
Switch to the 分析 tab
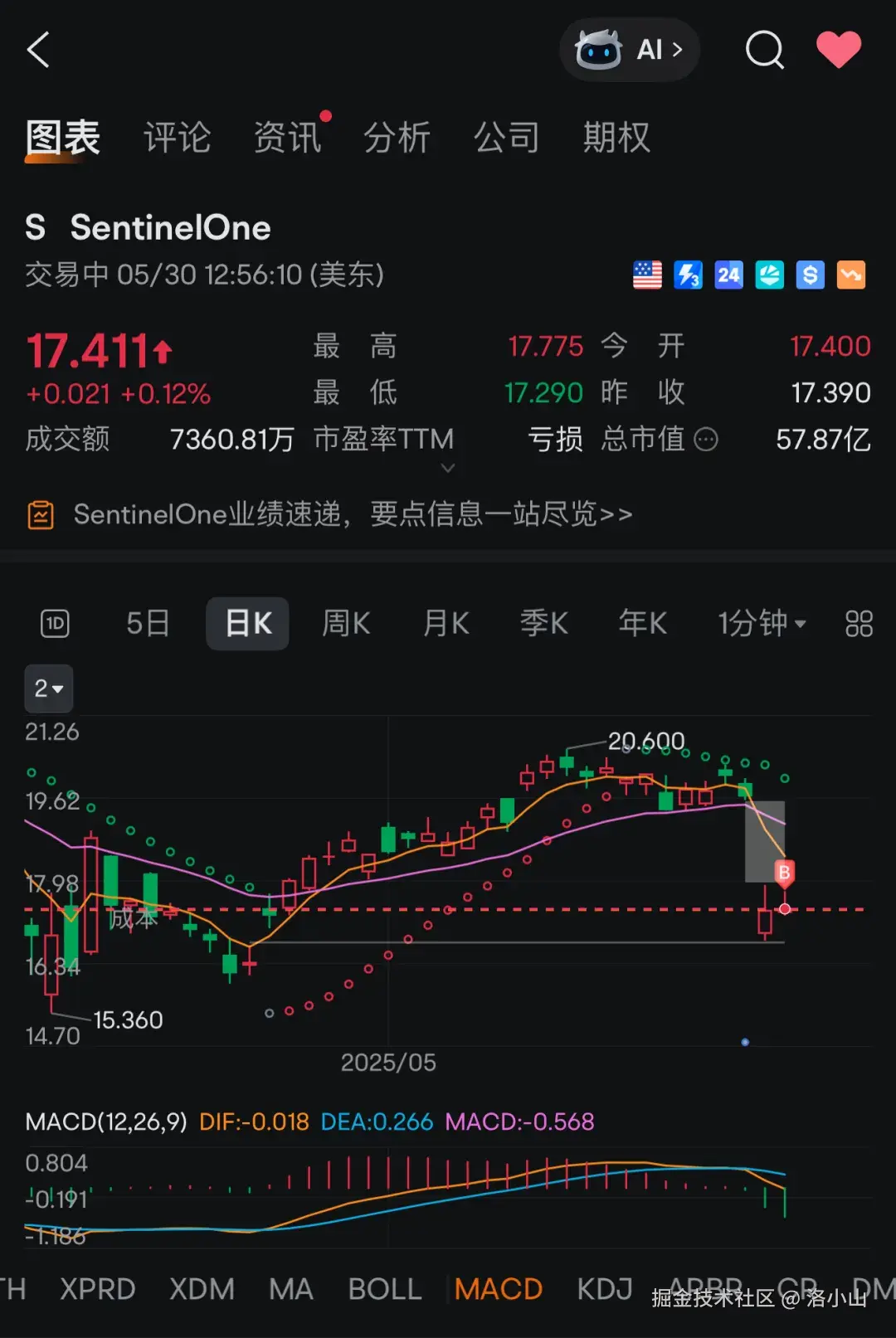(x=397, y=138)
